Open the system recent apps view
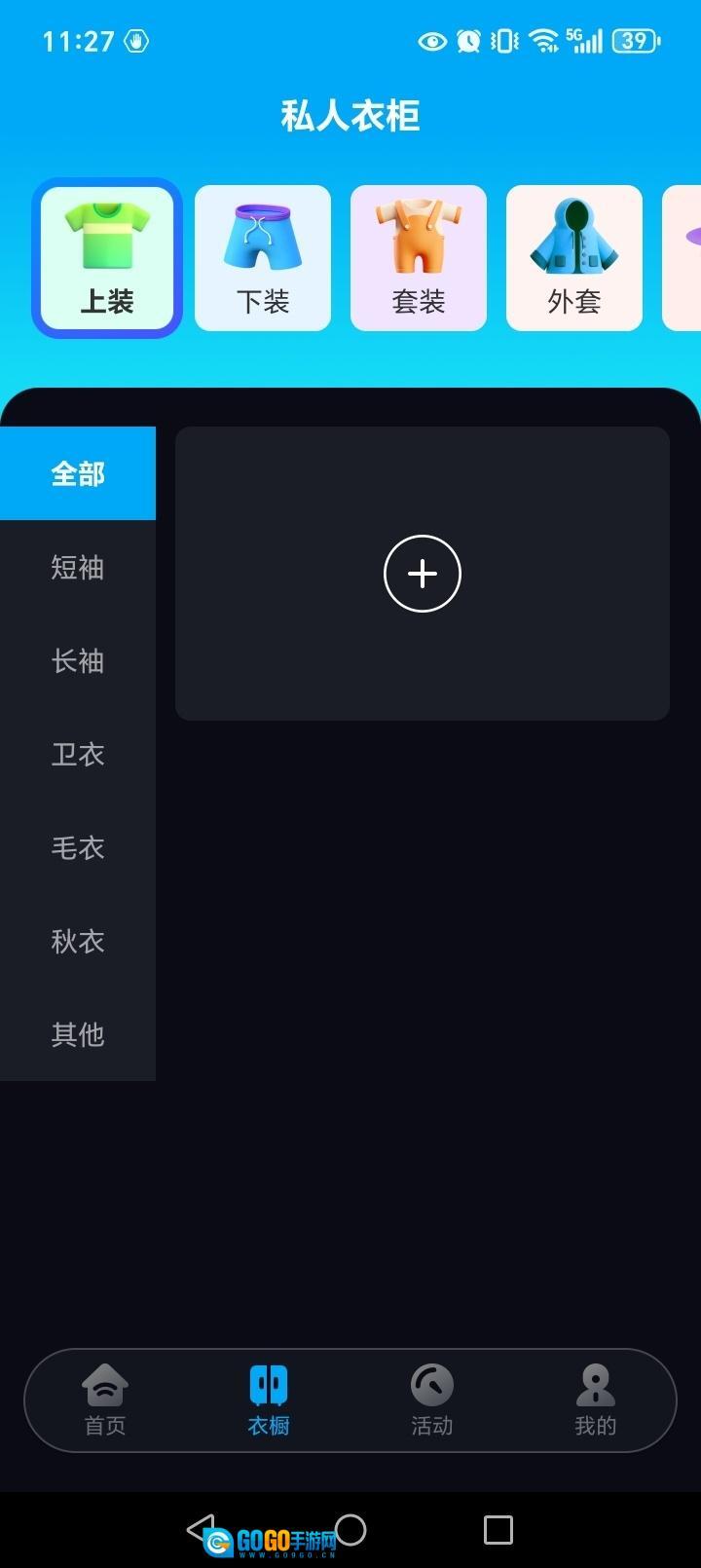 pos(498,1529)
